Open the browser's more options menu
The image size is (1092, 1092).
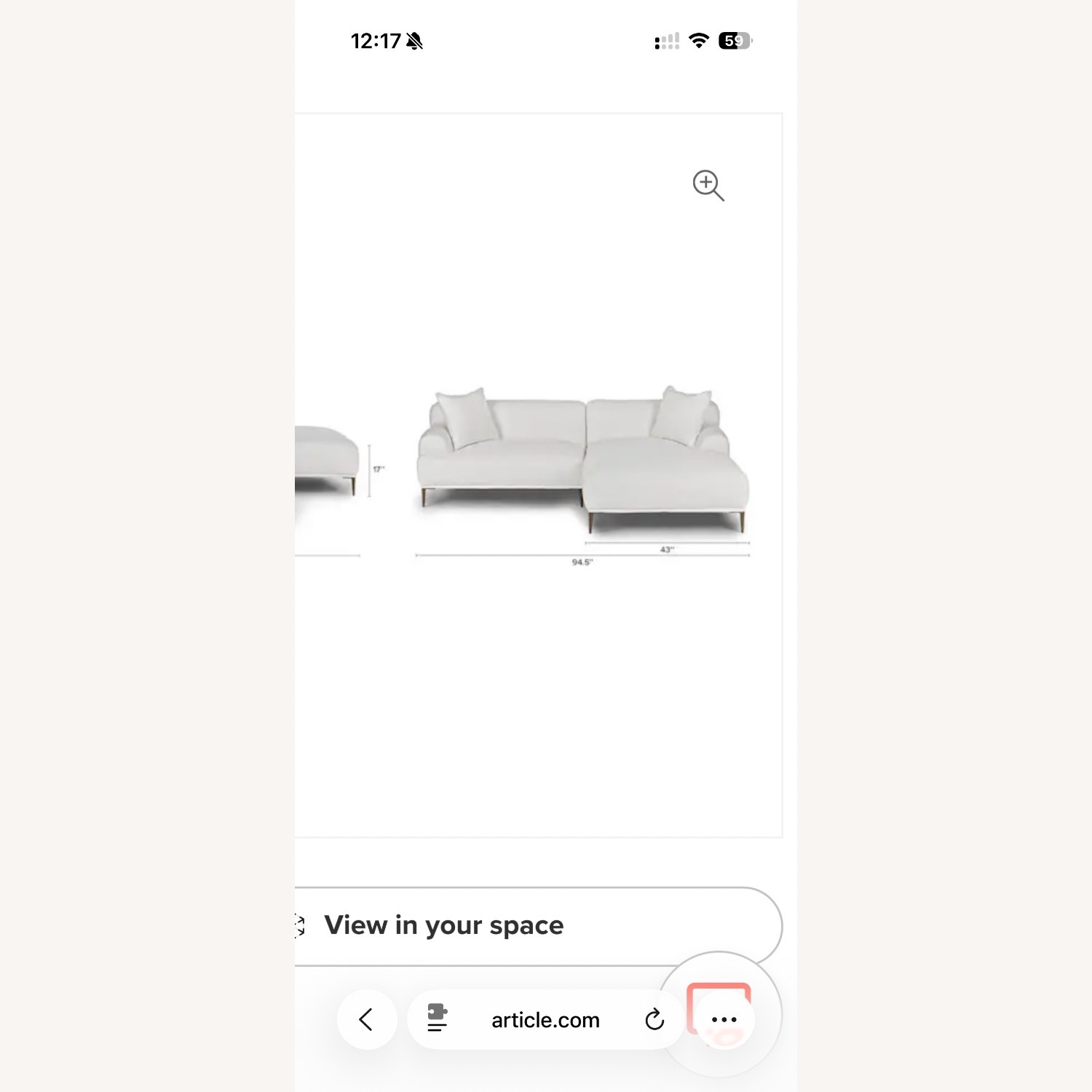pos(724,1019)
